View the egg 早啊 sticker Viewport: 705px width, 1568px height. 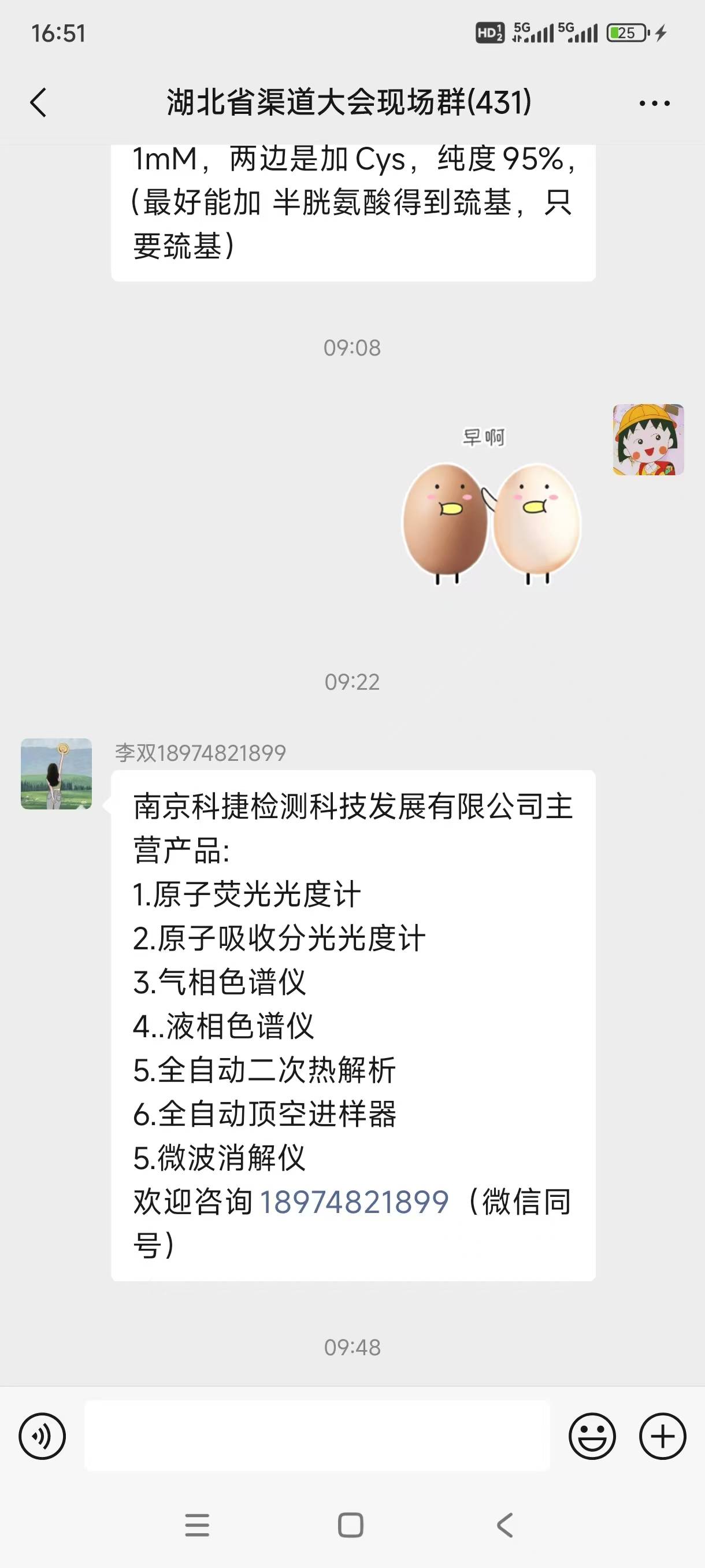[492, 508]
